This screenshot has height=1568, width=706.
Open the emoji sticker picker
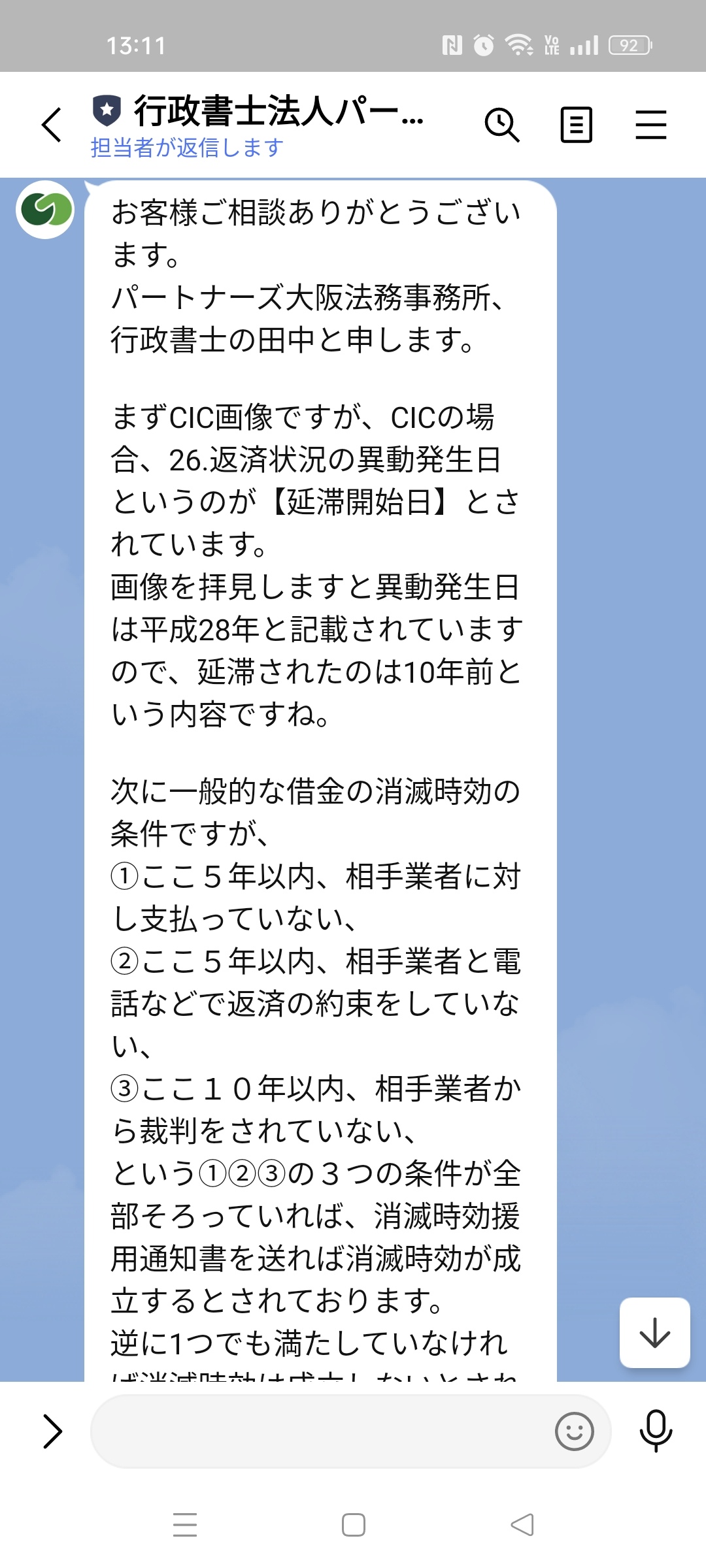(574, 1431)
